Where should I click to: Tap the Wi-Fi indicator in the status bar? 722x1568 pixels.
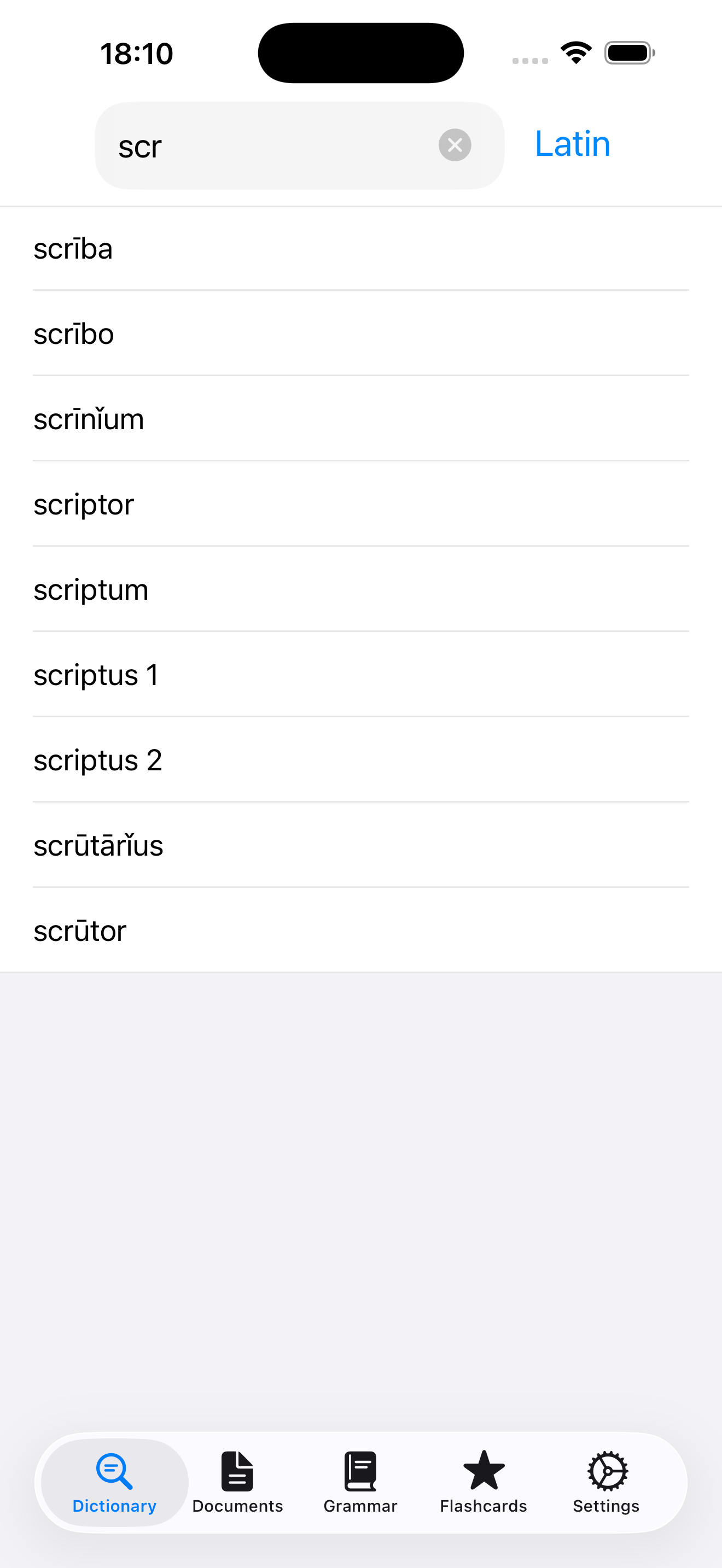pos(575,52)
